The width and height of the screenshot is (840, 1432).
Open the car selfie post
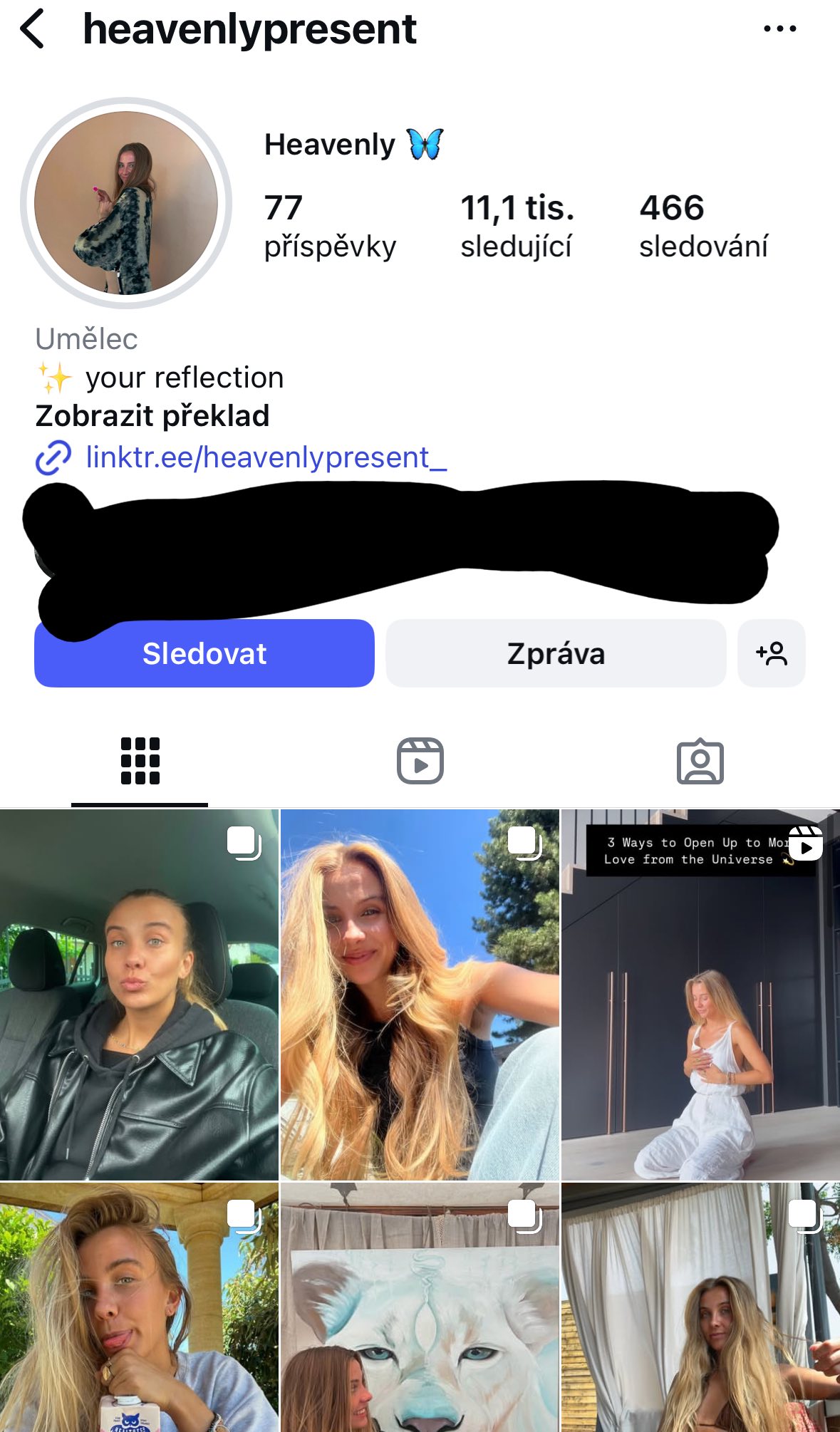pos(139,995)
